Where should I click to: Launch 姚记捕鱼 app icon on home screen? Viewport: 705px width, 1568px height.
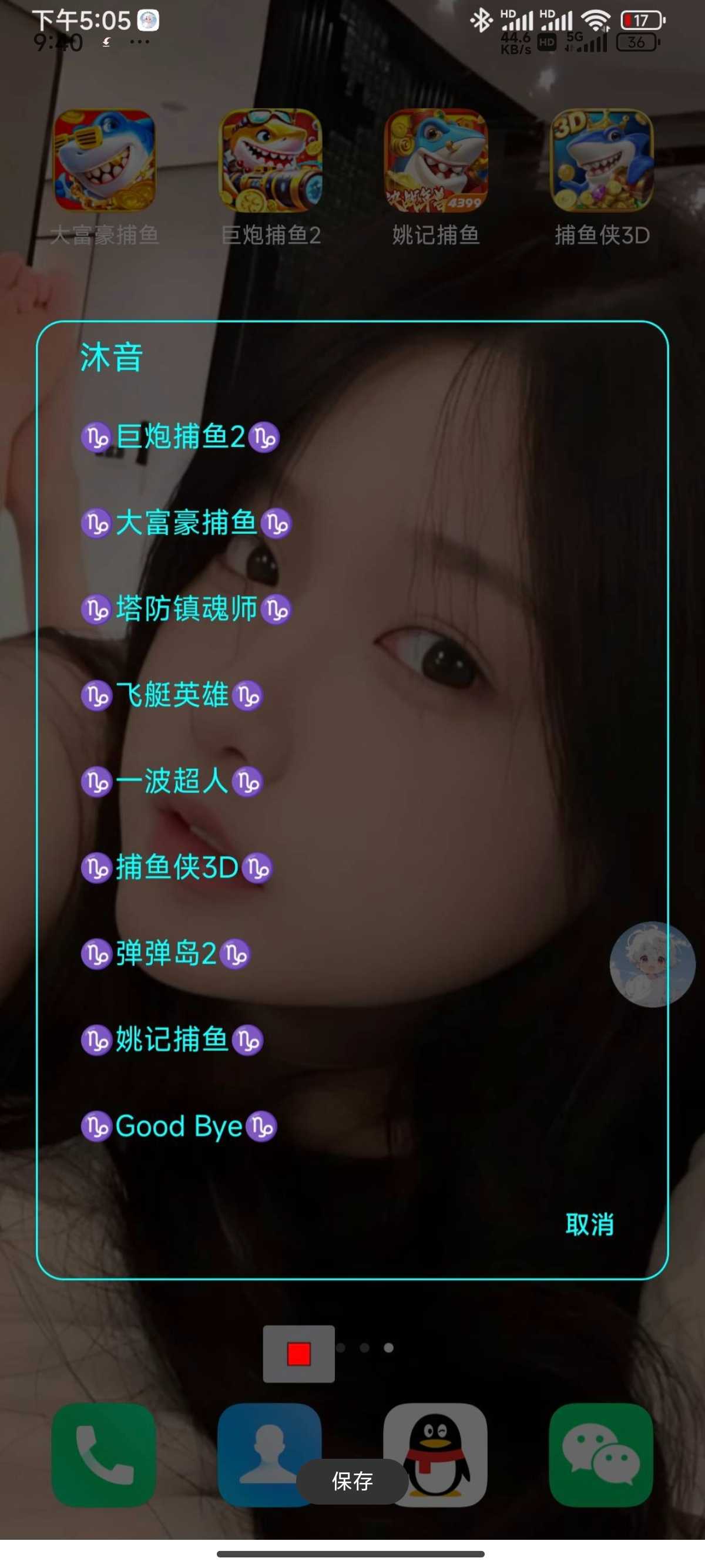pyautogui.click(x=436, y=161)
